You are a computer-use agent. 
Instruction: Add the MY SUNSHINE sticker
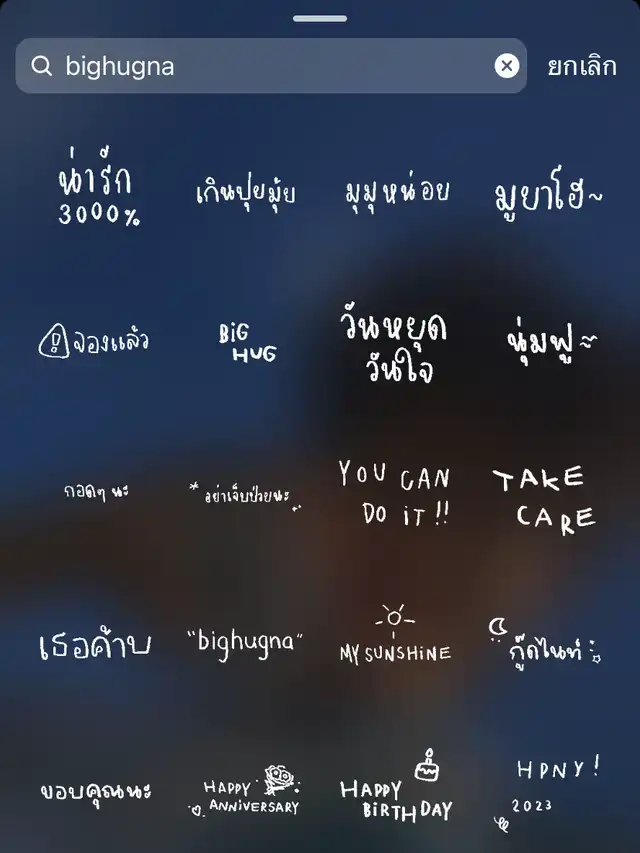pos(395,635)
